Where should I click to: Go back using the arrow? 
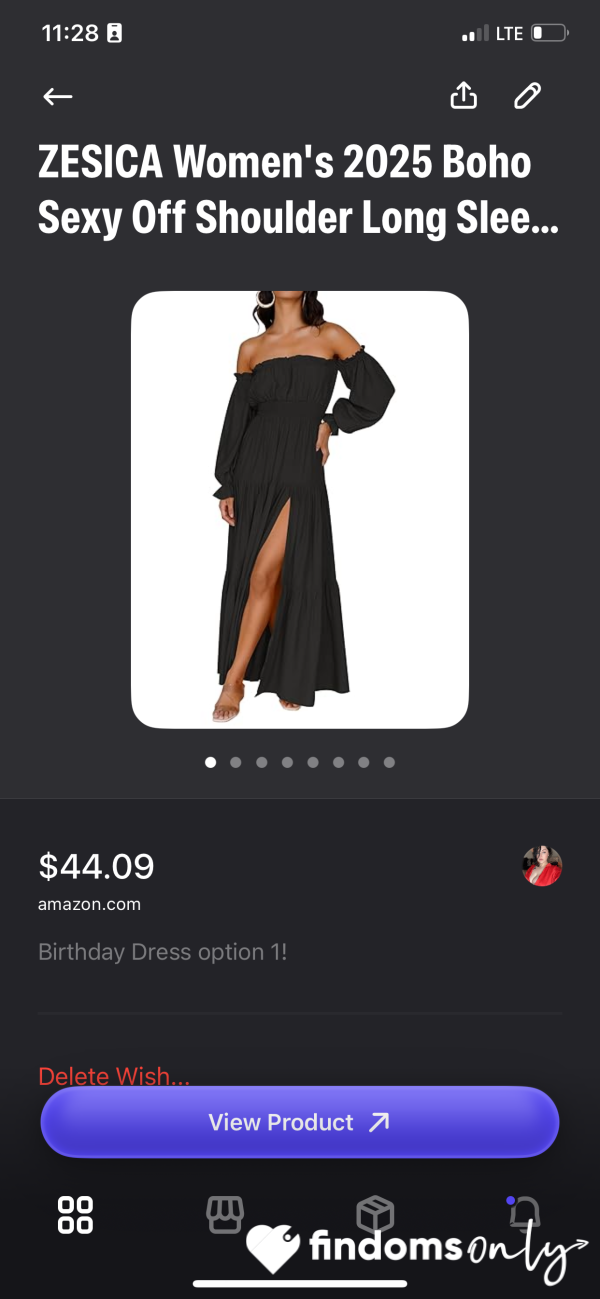(58, 96)
